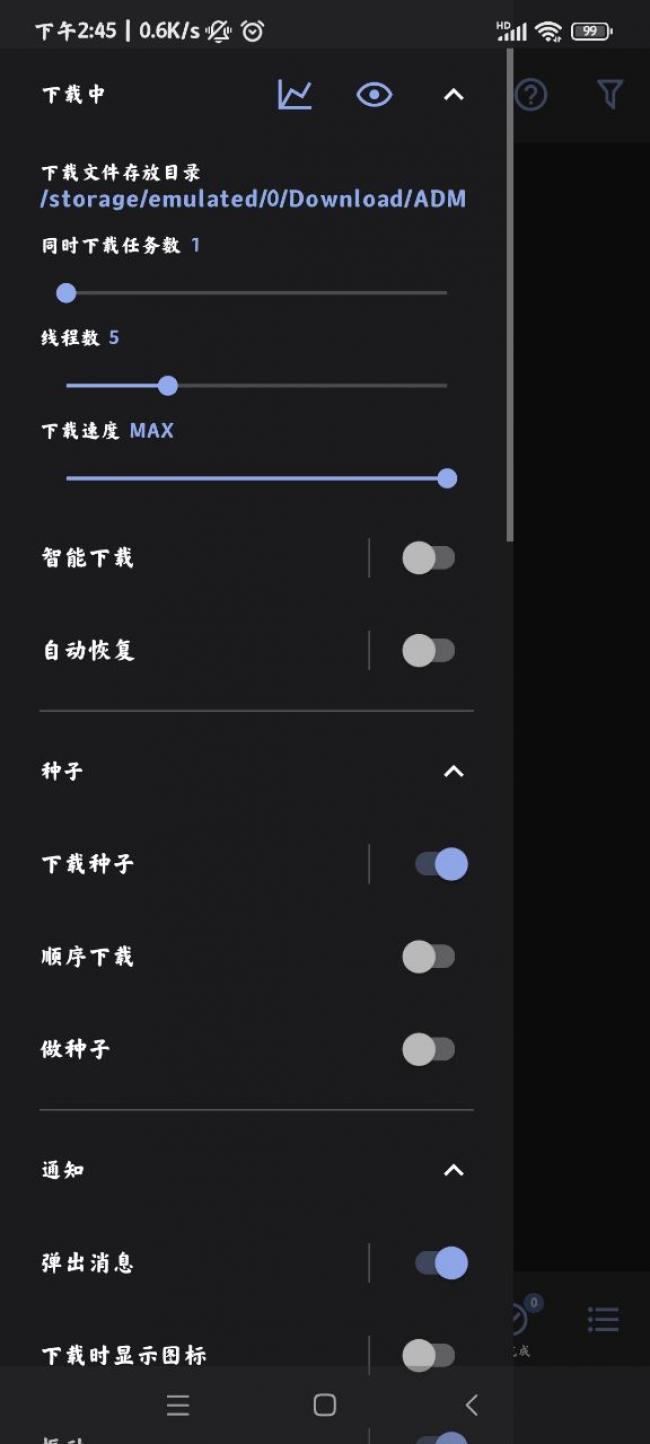Tap the 下载速度 slider track
Screen dimensions: 650x1444
tap(256, 478)
